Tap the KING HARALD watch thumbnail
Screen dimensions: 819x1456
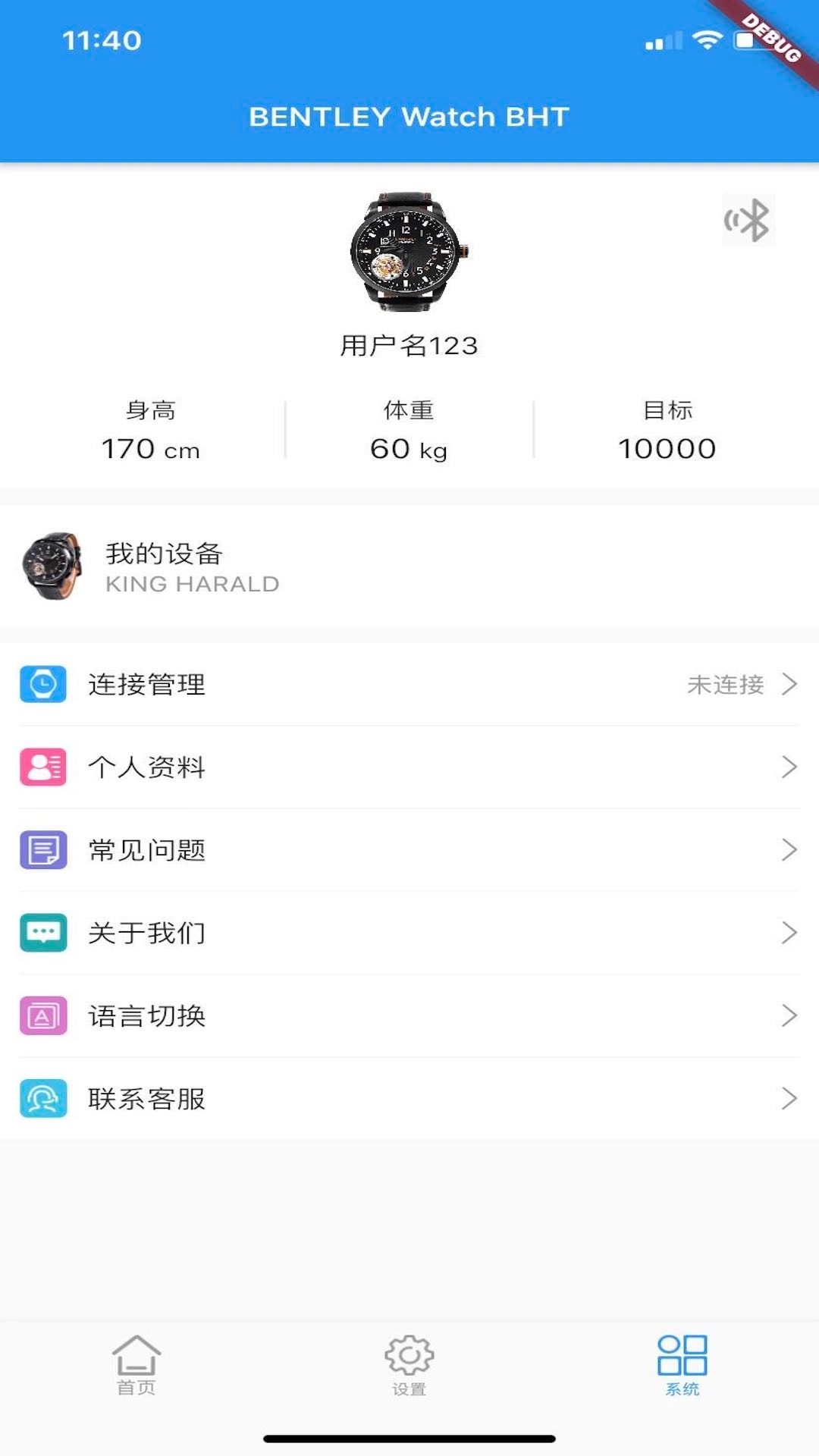coord(52,567)
